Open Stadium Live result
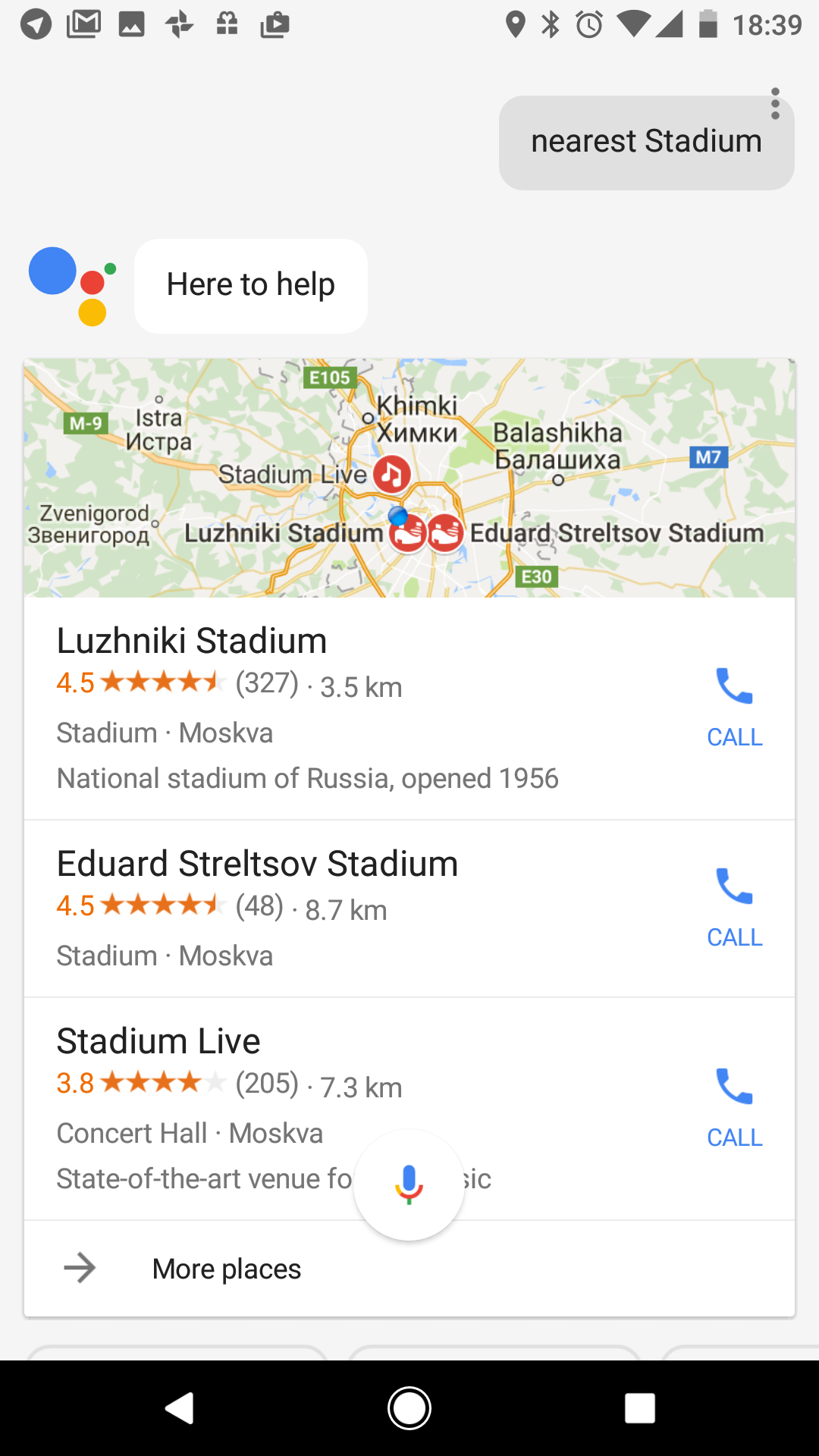Image resolution: width=819 pixels, height=1456 pixels. 159,1042
